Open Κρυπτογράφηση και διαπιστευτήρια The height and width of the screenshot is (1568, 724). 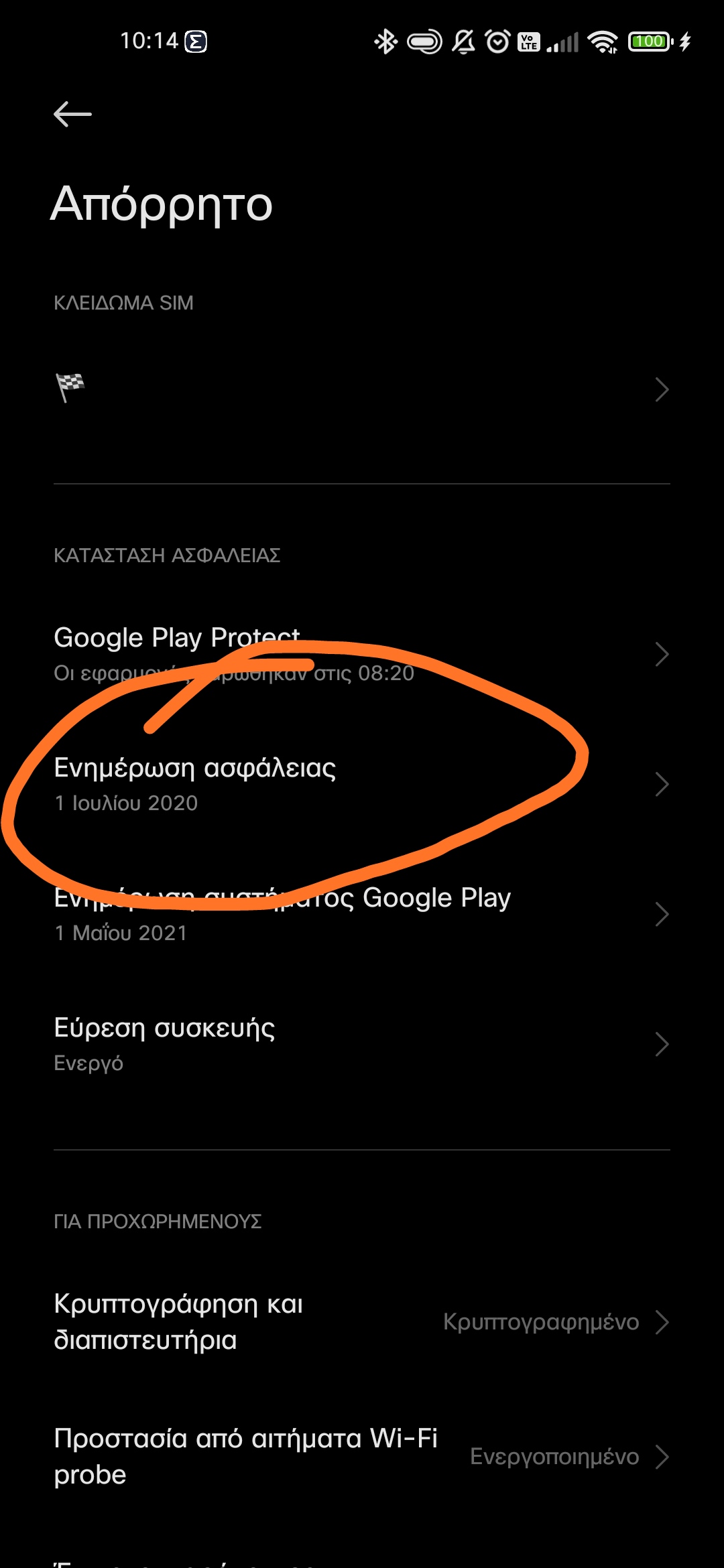[x=362, y=1322]
